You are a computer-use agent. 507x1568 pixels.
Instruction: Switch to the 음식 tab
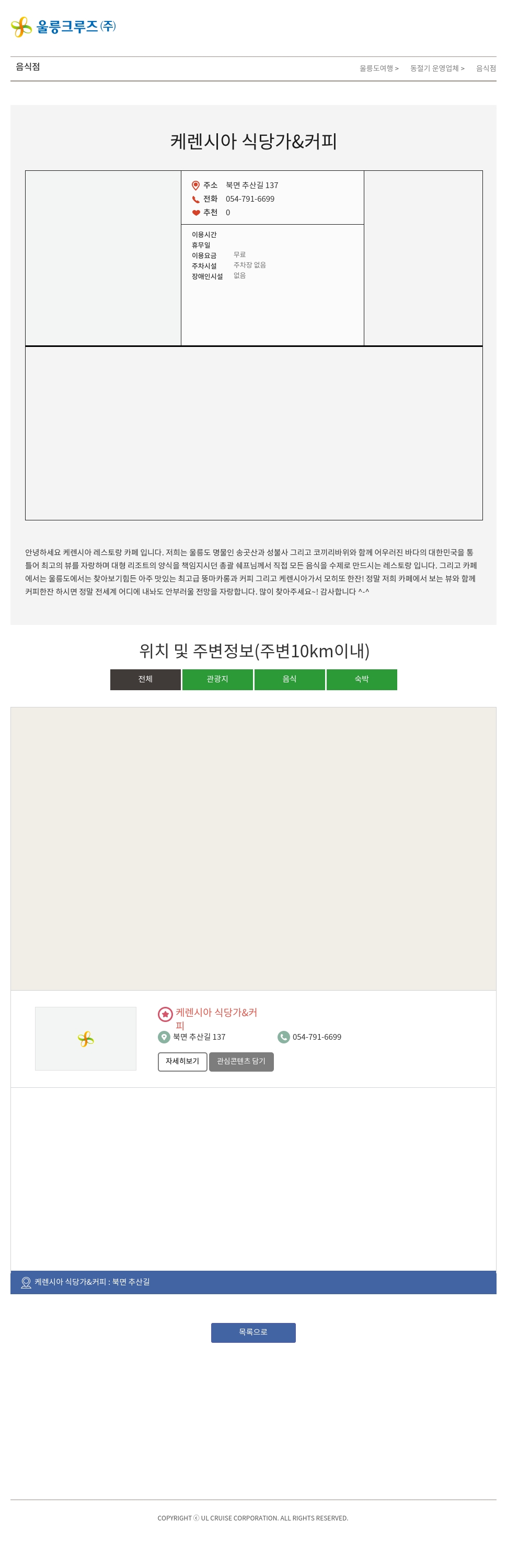point(289,679)
